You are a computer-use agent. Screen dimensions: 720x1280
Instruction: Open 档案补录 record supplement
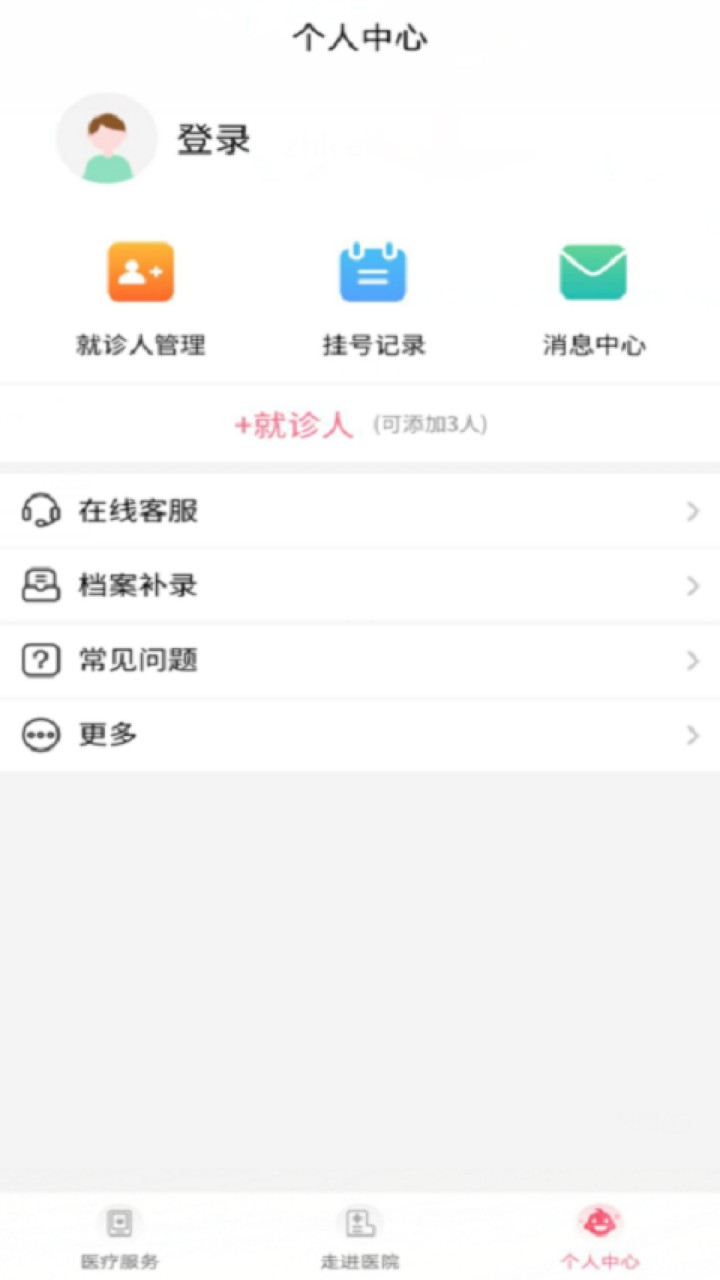(360, 586)
